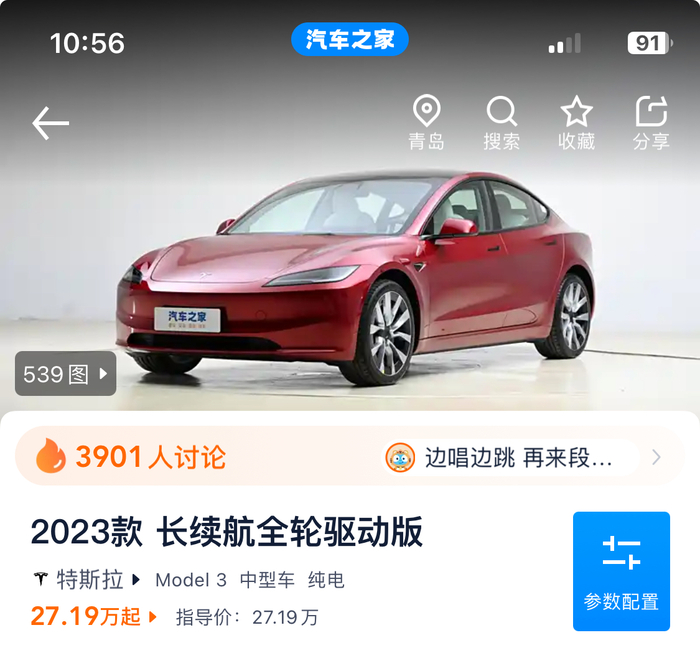
Task: Open the 539图 photo gallery
Action: pyautogui.click(x=66, y=374)
